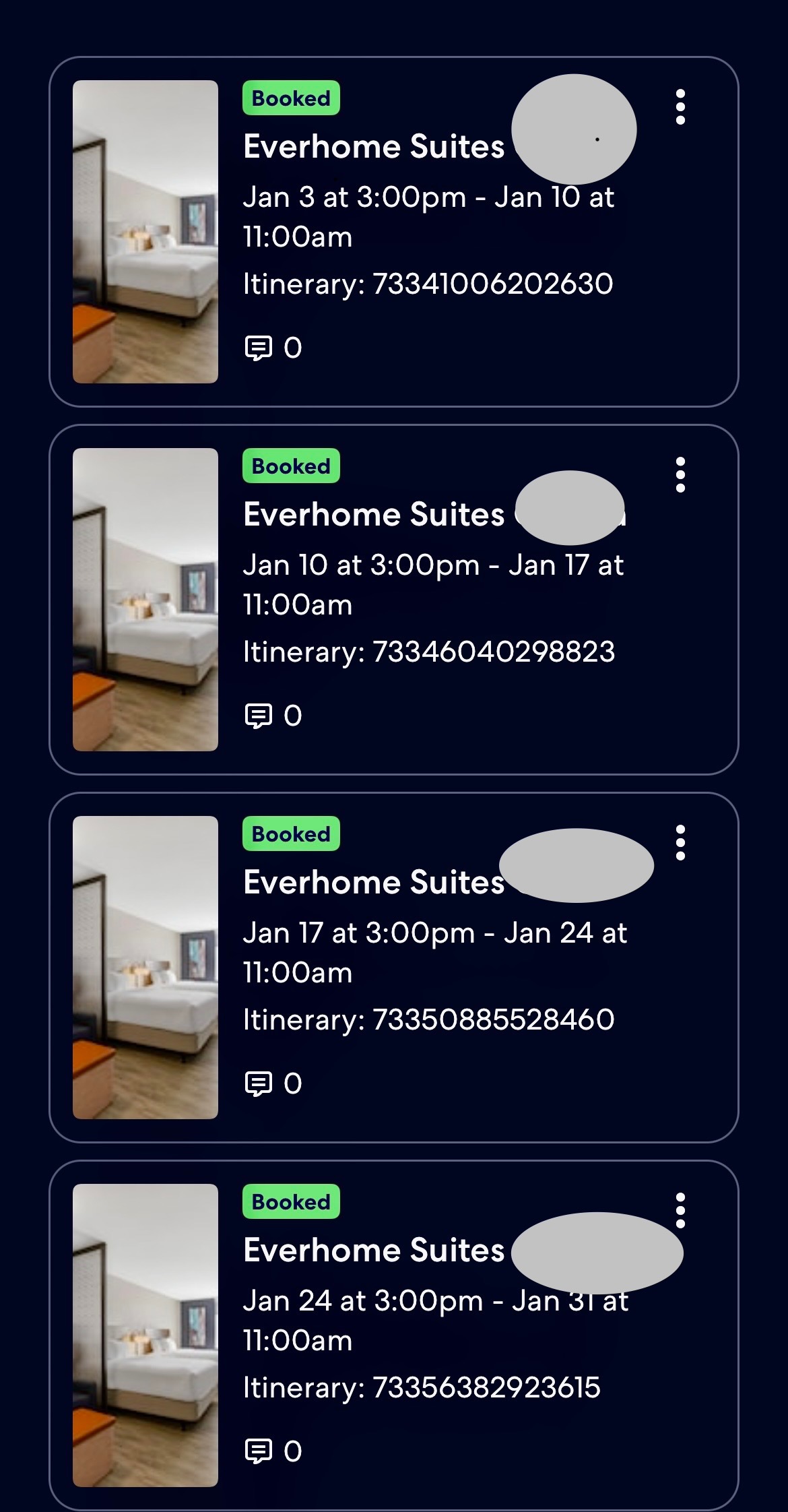The image size is (788, 1512).
Task: Open booking with itinerary 73350885528460
Action: [428, 1019]
